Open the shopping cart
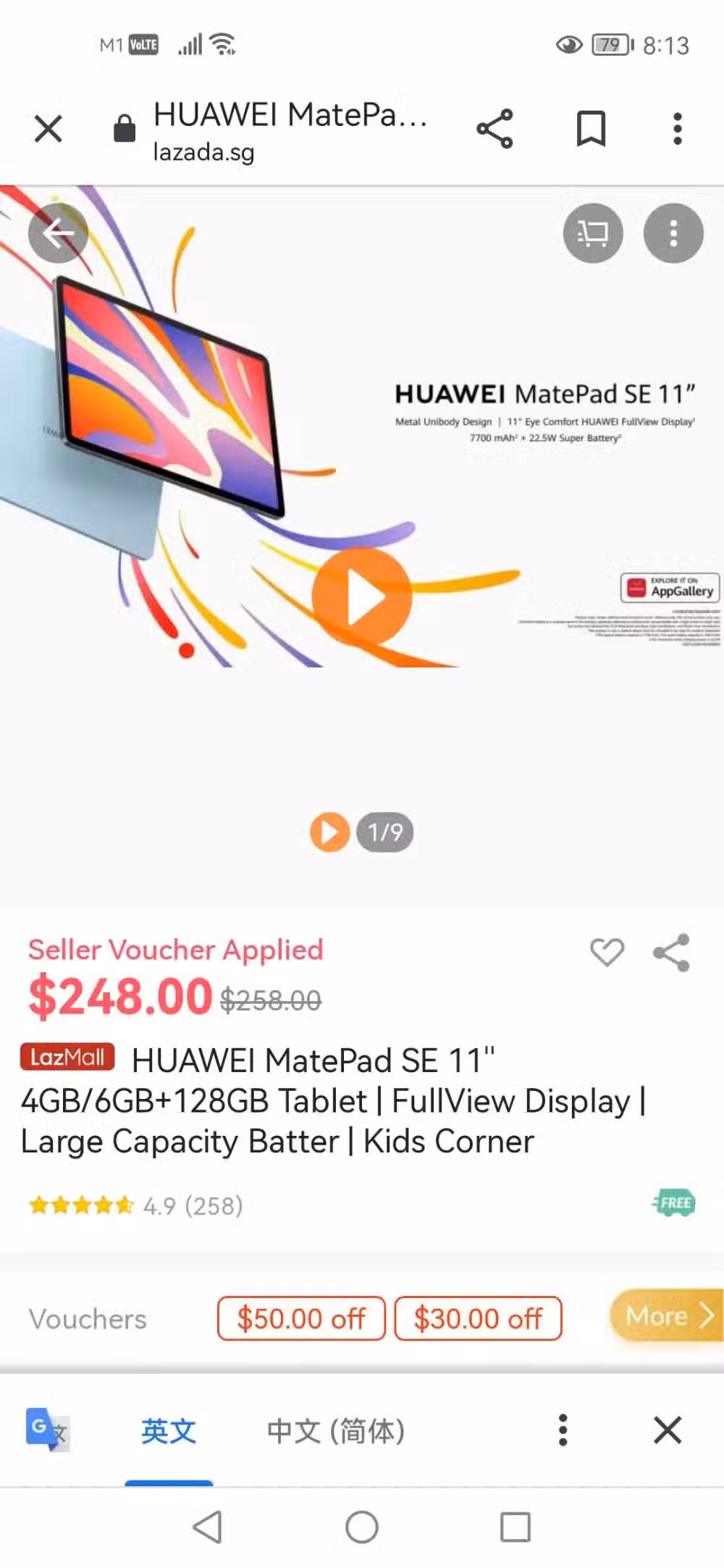 (x=593, y=233)
